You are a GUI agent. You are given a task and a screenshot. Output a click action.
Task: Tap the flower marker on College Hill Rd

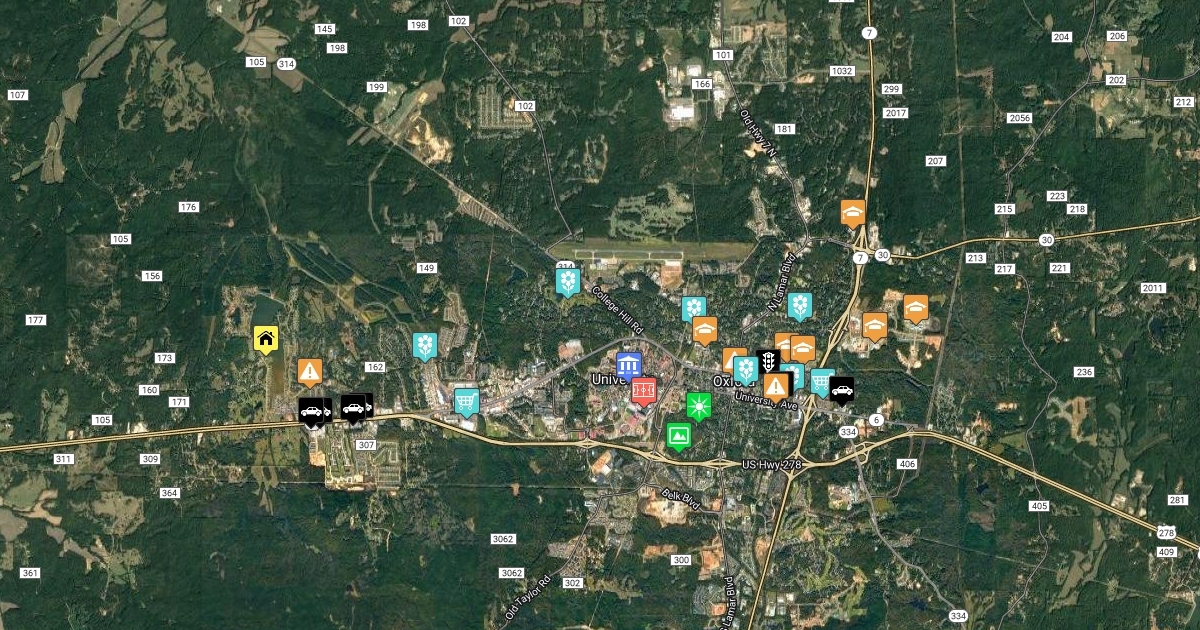568,281
